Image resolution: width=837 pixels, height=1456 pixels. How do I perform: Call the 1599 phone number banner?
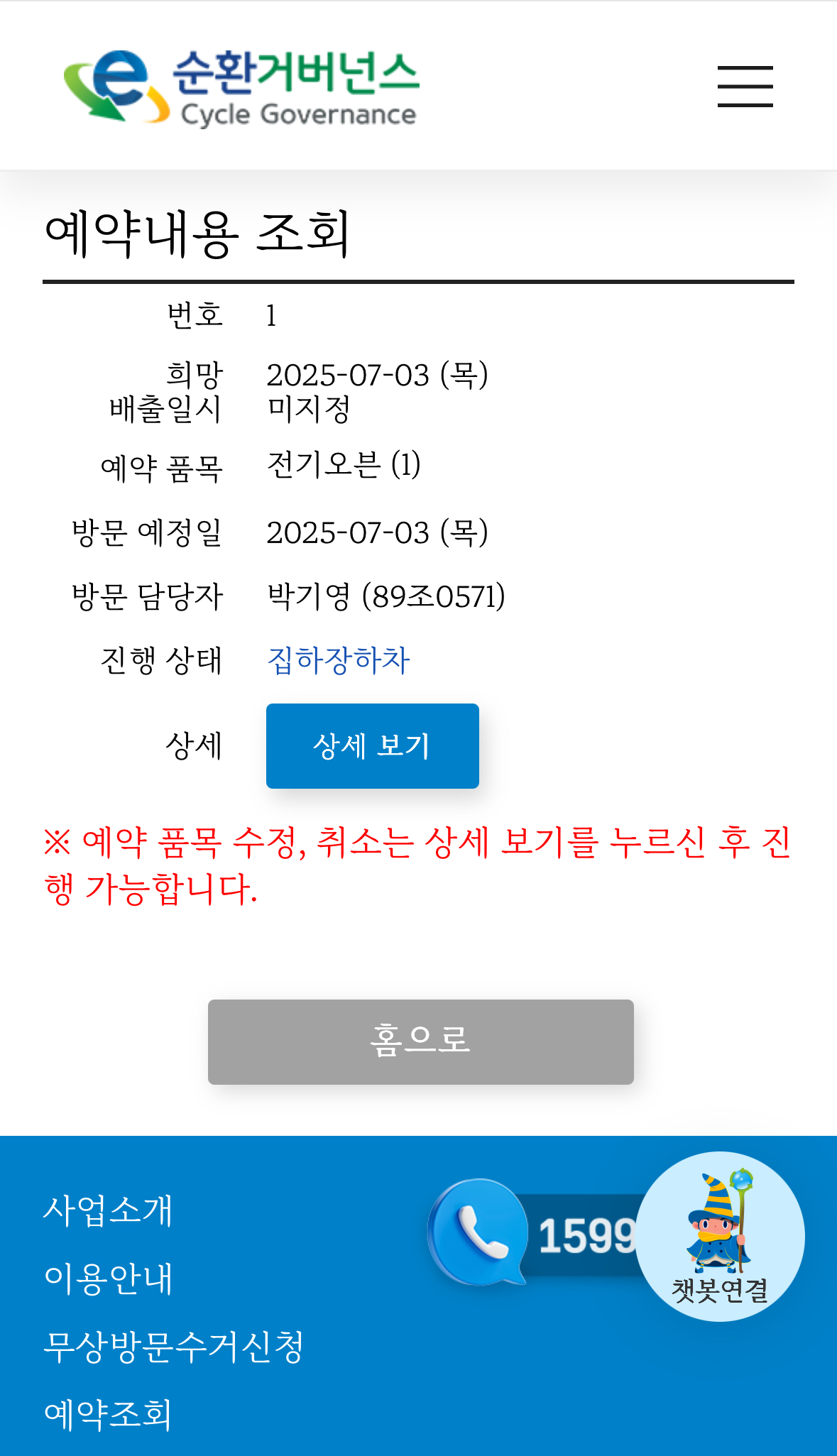pyautogui.click(x=532, y=1234)
